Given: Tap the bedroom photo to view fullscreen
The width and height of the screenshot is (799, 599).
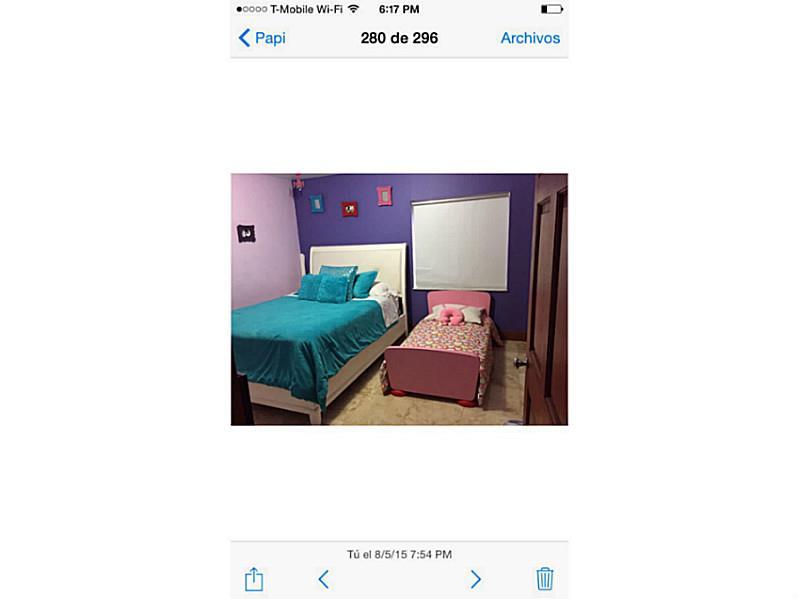Looking at the screenshot, I should point(399,299).
